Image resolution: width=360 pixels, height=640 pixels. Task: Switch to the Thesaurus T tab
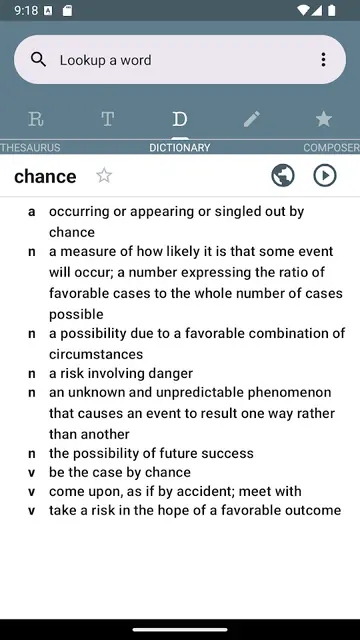108,119
